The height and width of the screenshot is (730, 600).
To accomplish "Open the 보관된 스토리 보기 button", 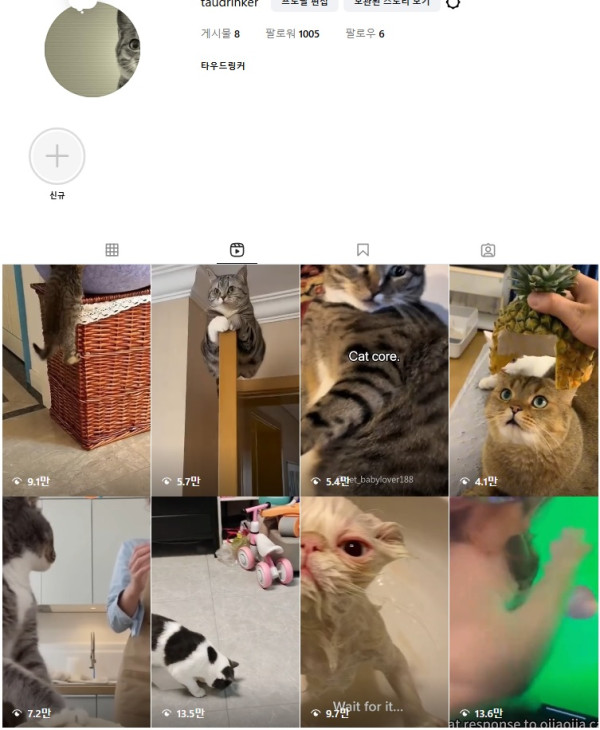I will click(391, 3).
